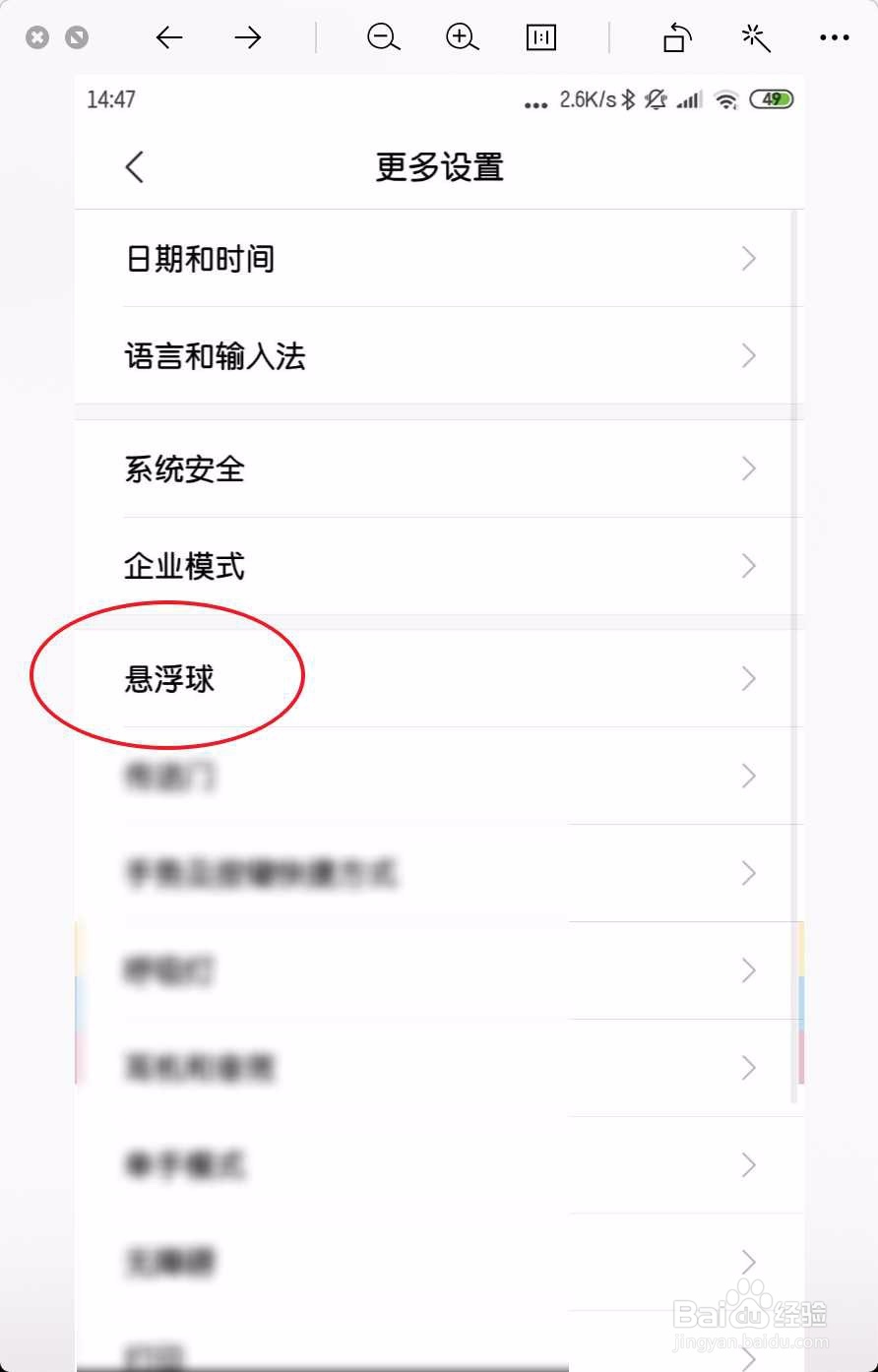Image resolution: width=878 pixels, height=1372 pixels.
Task: Open image enhance with the sparkle icon
Action: (754, 37)
